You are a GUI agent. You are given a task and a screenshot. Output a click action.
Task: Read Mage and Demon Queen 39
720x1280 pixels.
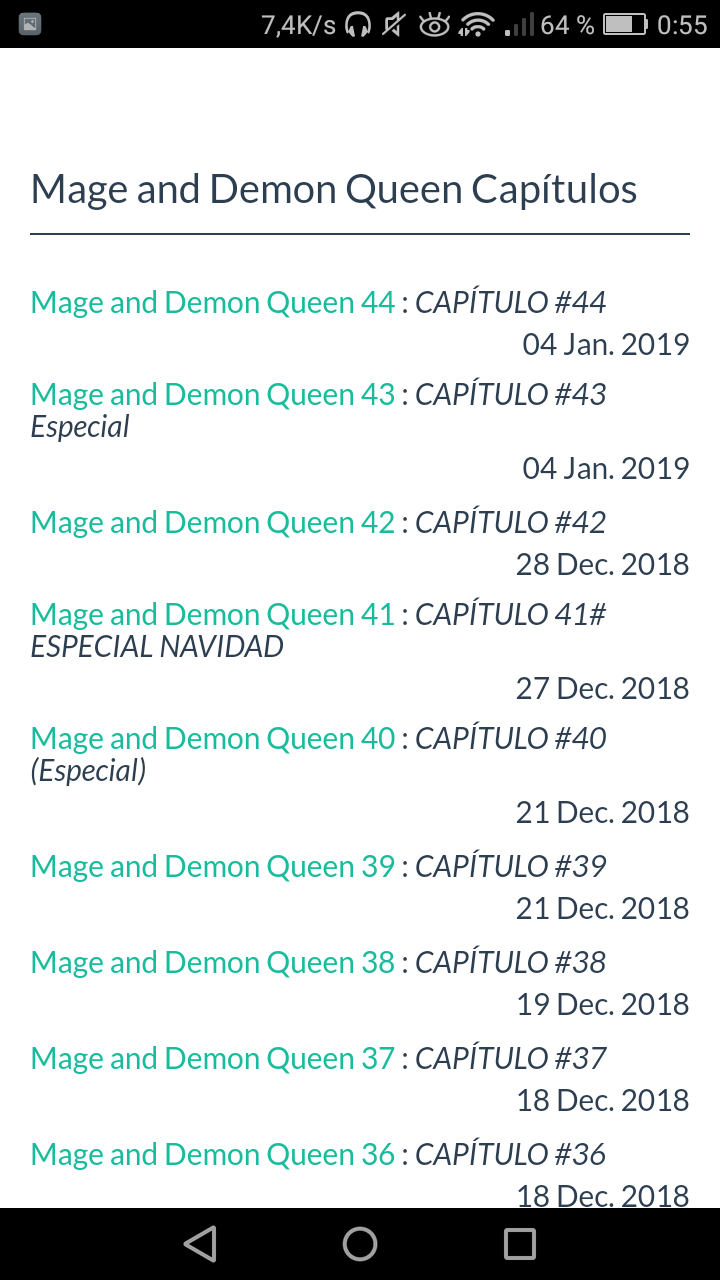213,866
